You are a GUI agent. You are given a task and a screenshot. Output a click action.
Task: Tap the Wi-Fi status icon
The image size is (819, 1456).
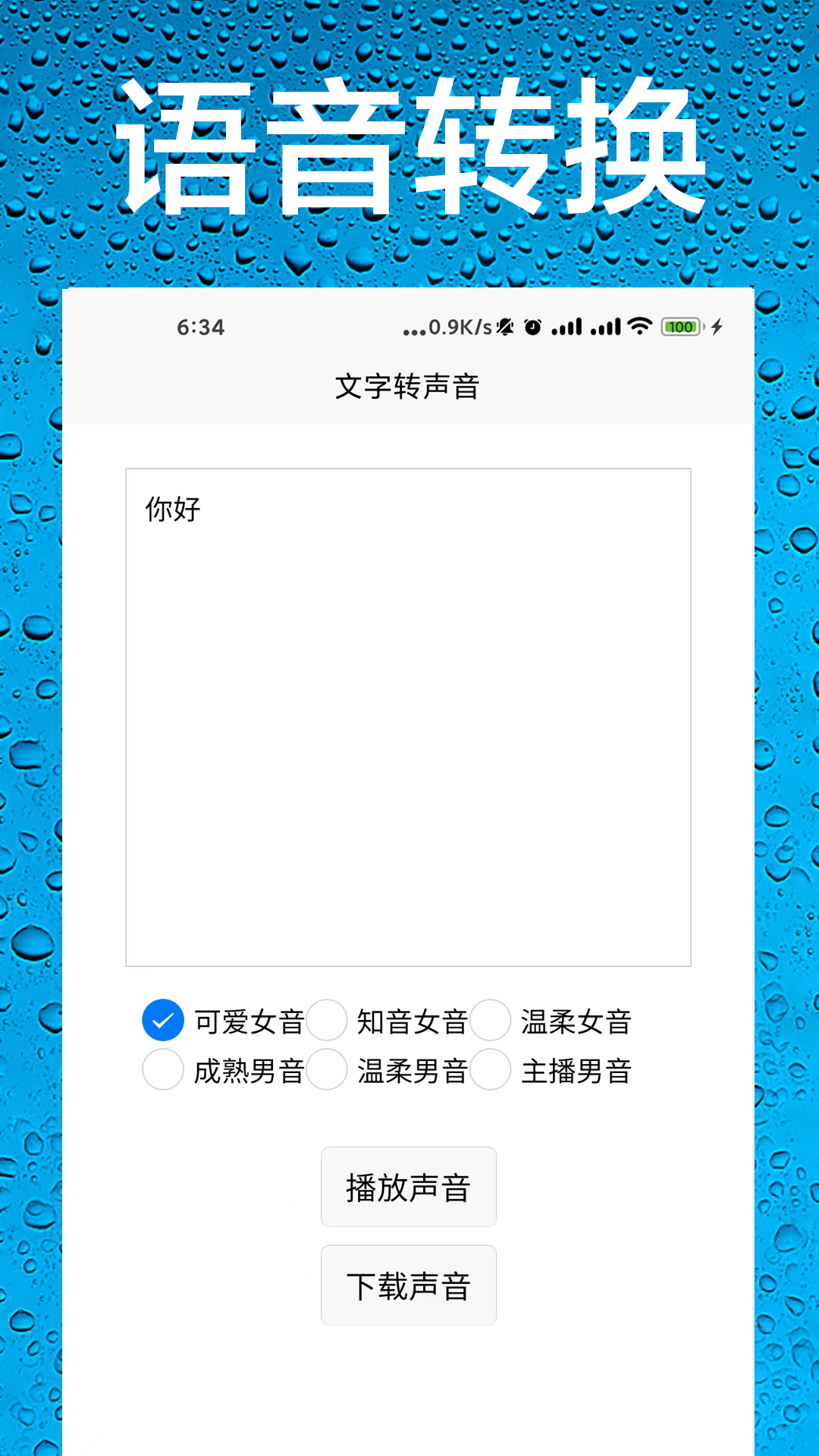coord(640,326)
